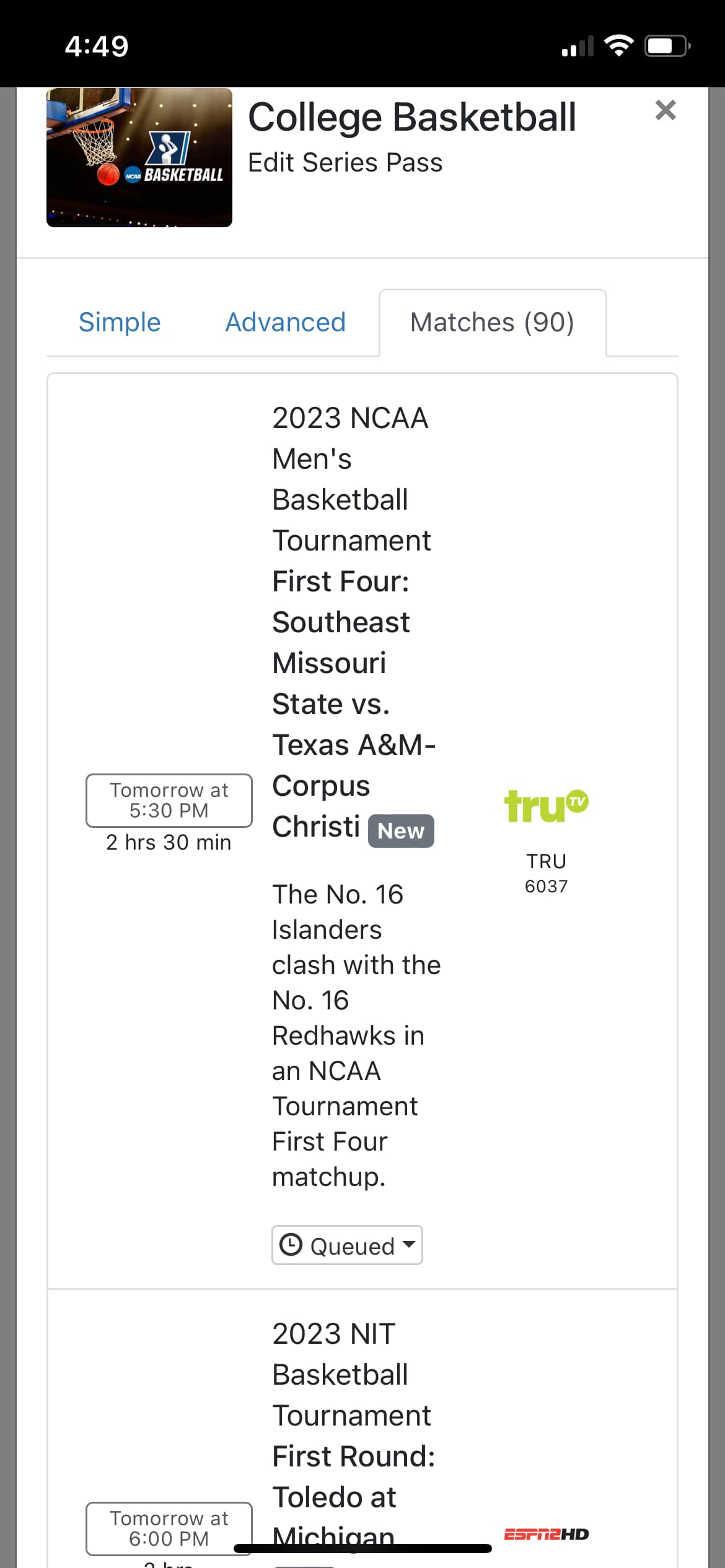Tap the Tomorrow at 6:00 PM time button

[169, 1528]
